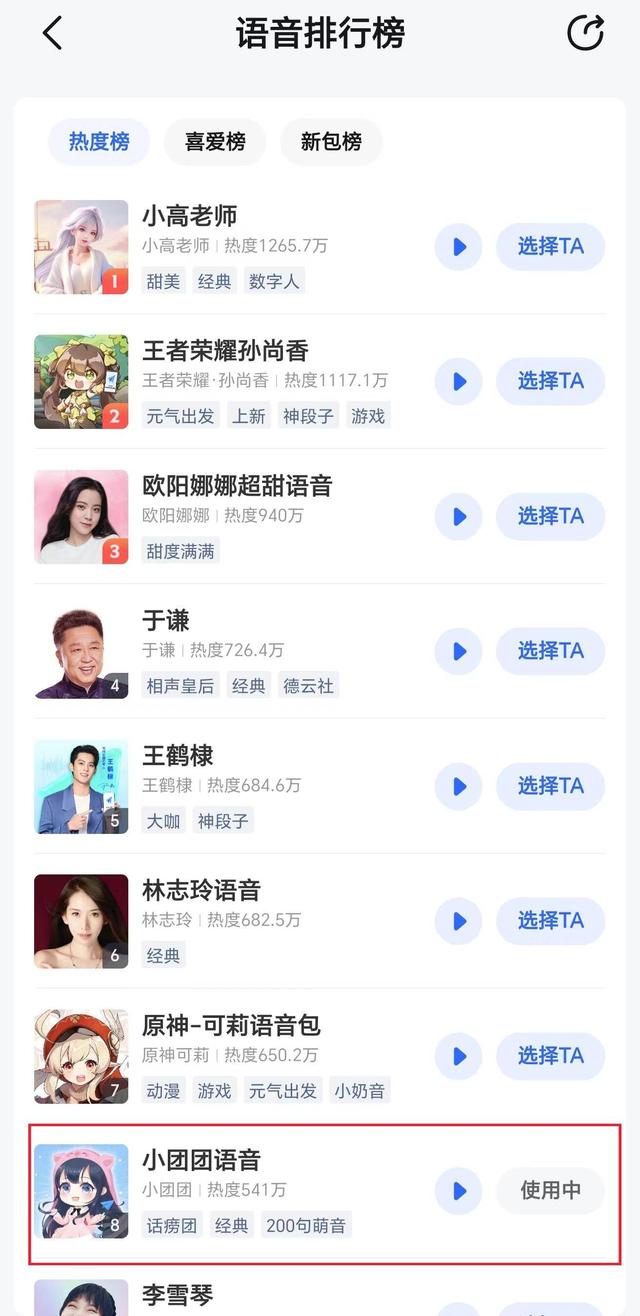Switch to the 喜爱榜 tab
Image resolution: width=640 pixels, height=1316 pixels.
click(215, 142)
